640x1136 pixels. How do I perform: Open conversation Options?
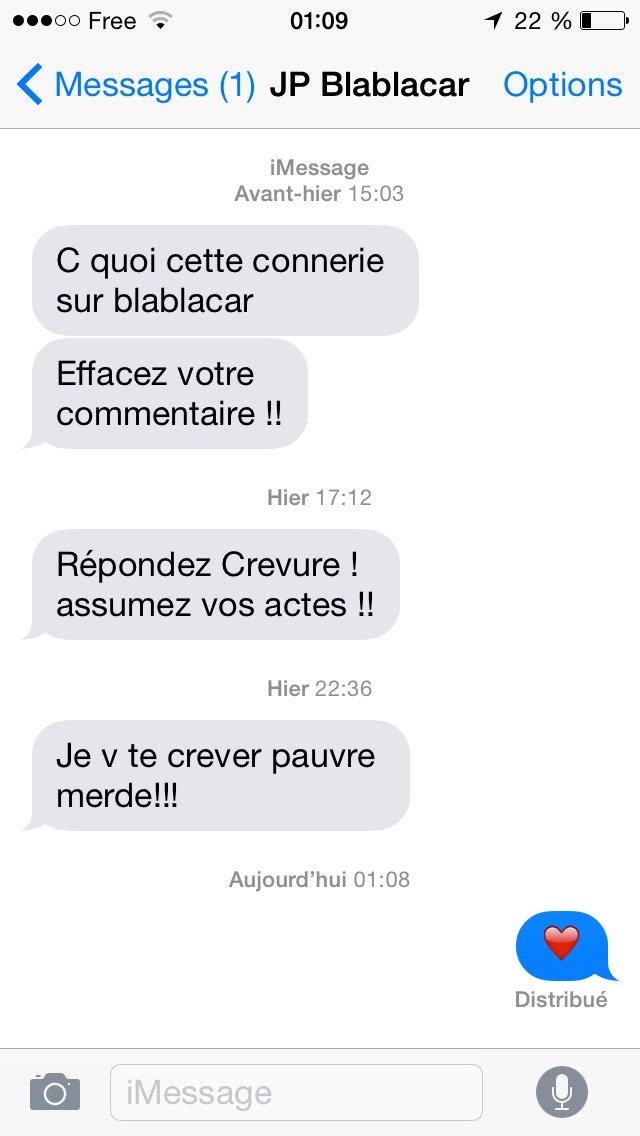coord(562,86)
